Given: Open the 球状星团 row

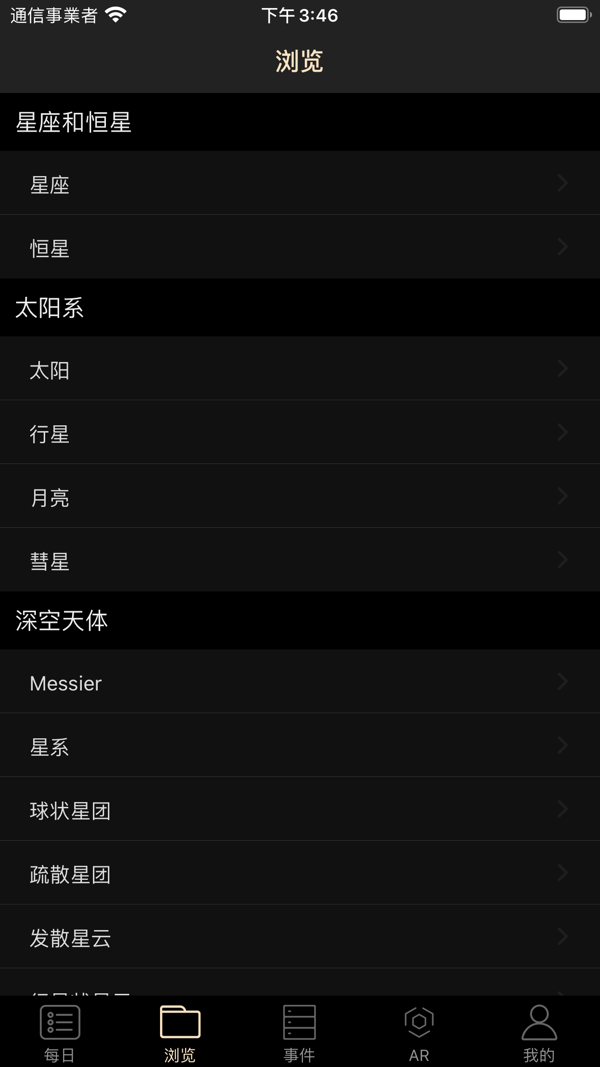Looking at the screenshot, I should click(x=300, y=809).
